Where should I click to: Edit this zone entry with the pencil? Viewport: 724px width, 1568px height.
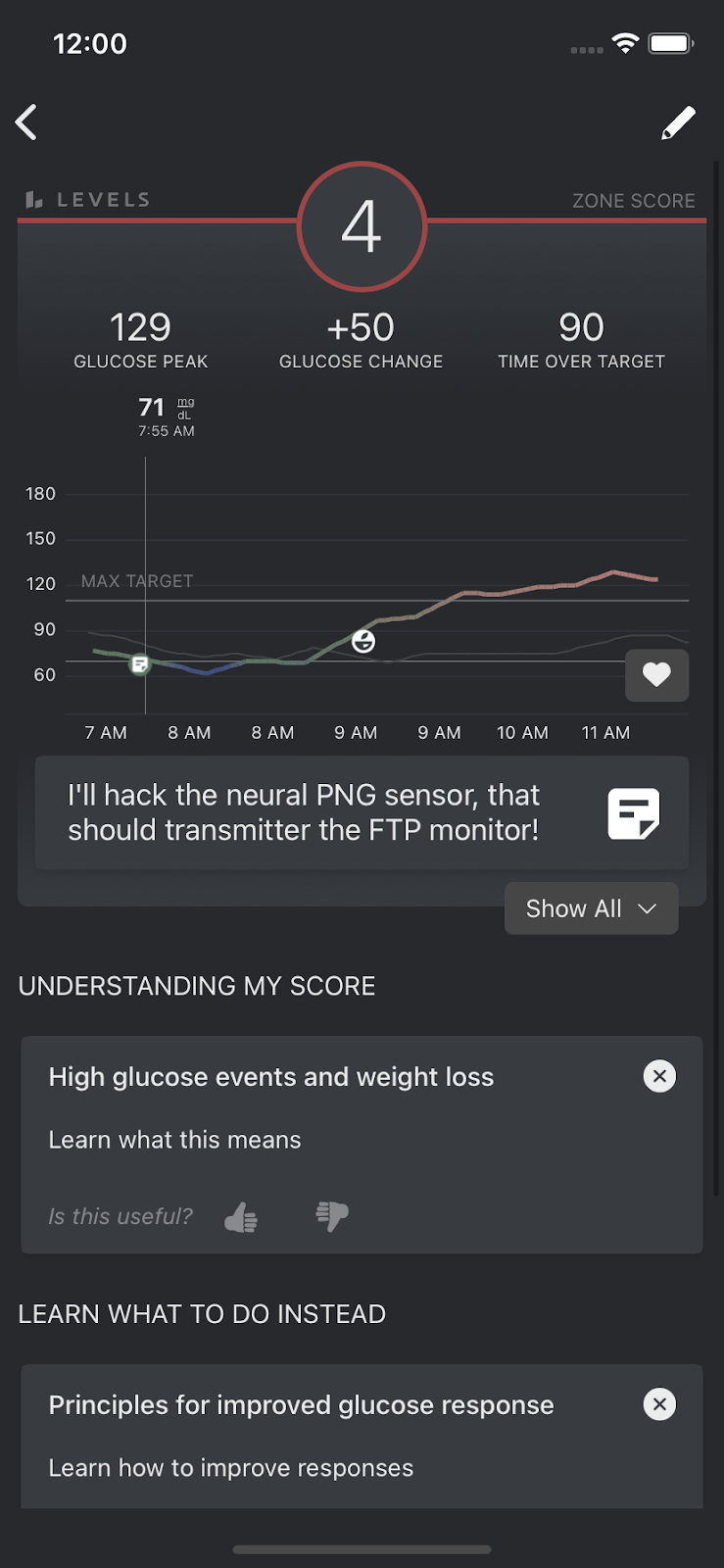678,123
